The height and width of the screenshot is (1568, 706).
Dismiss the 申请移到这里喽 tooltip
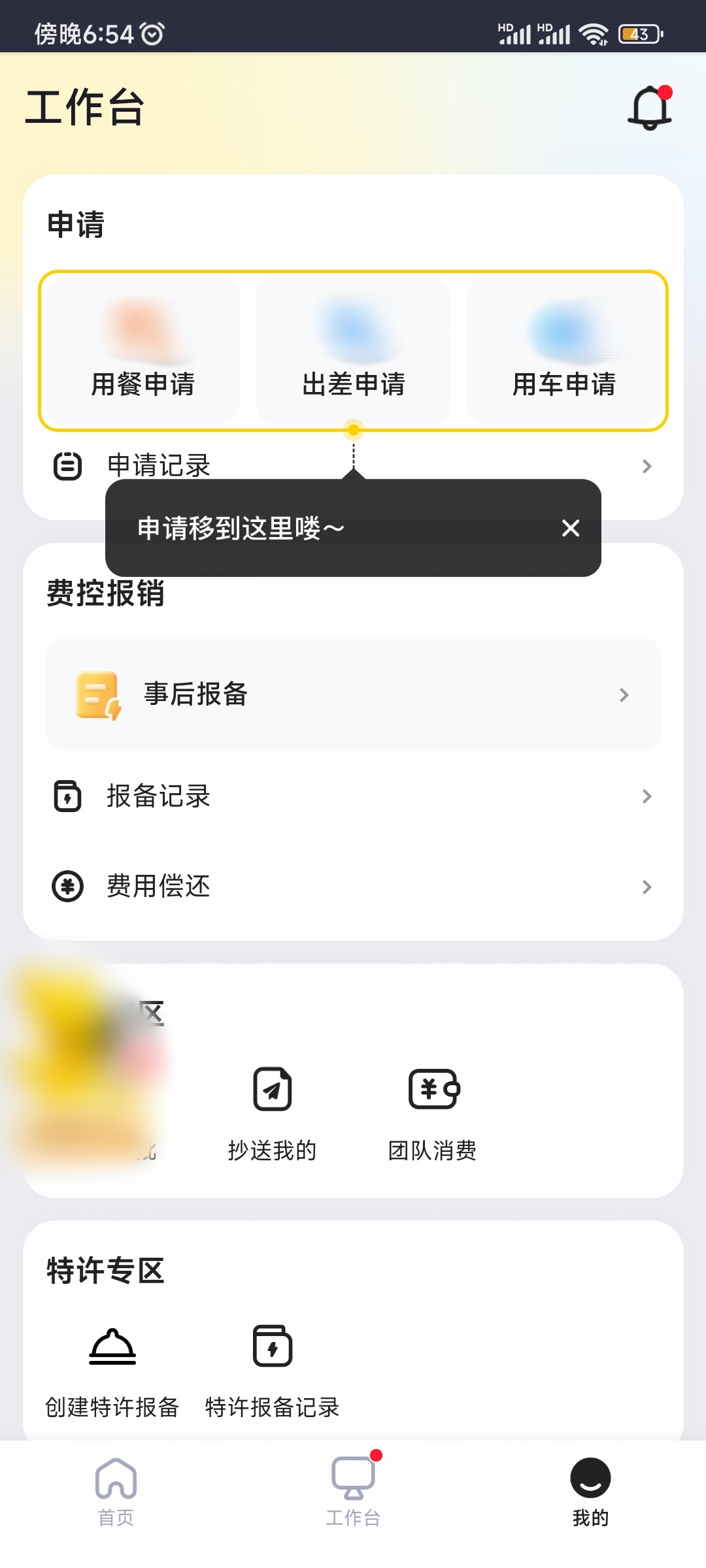(570, 528)
